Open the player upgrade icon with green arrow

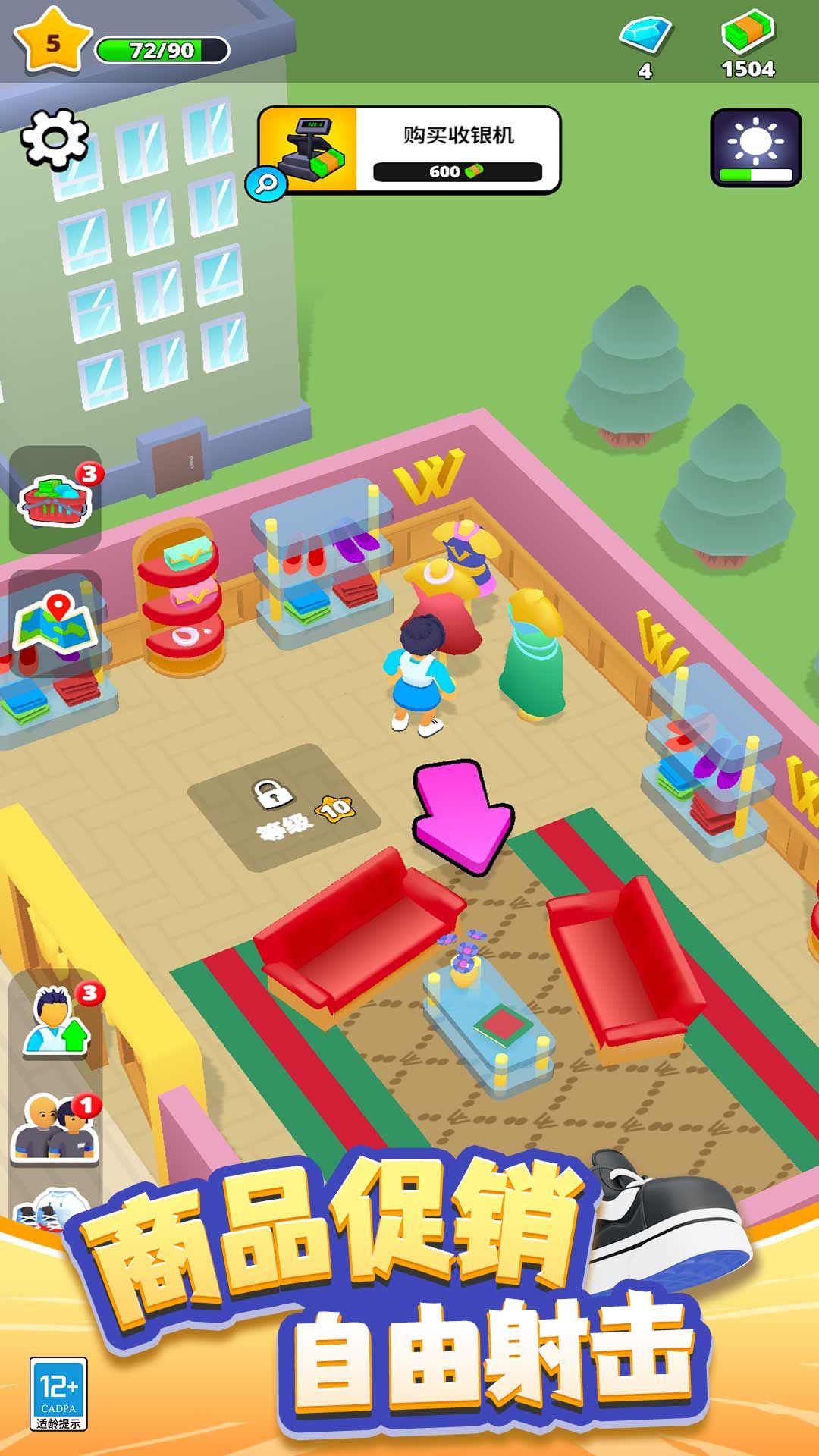click(55, 1021)
